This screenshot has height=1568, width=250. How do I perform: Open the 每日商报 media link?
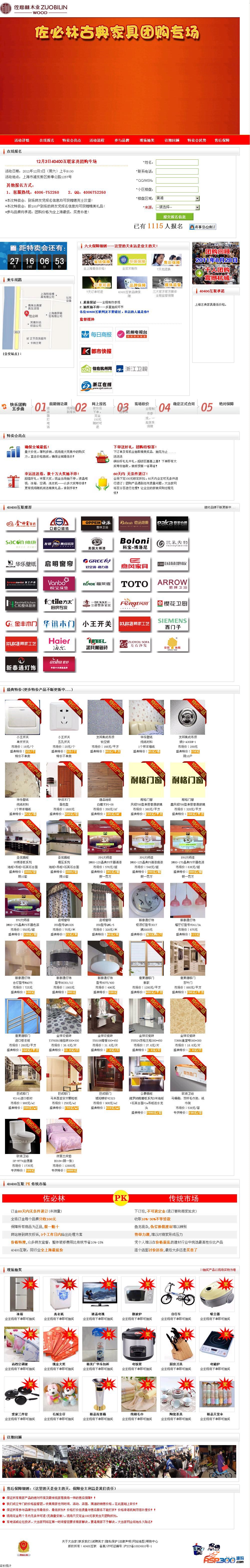click(x=97, y=334)
